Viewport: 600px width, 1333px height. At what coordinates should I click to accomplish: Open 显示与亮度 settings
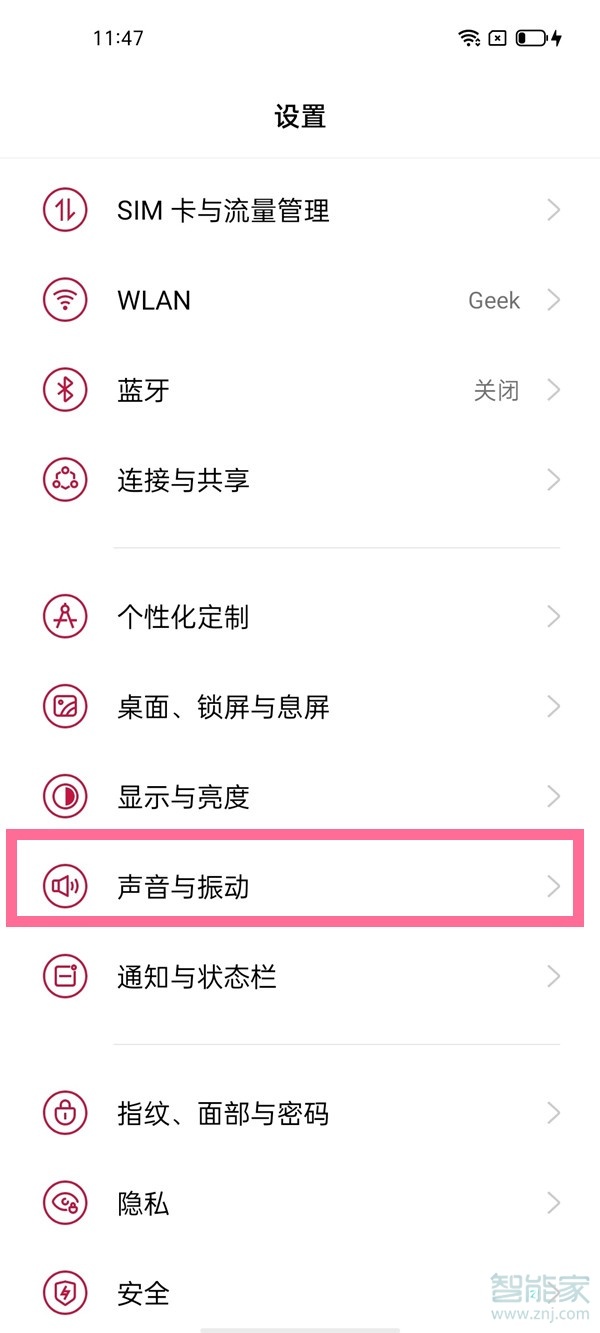click(x=300, y=797)
